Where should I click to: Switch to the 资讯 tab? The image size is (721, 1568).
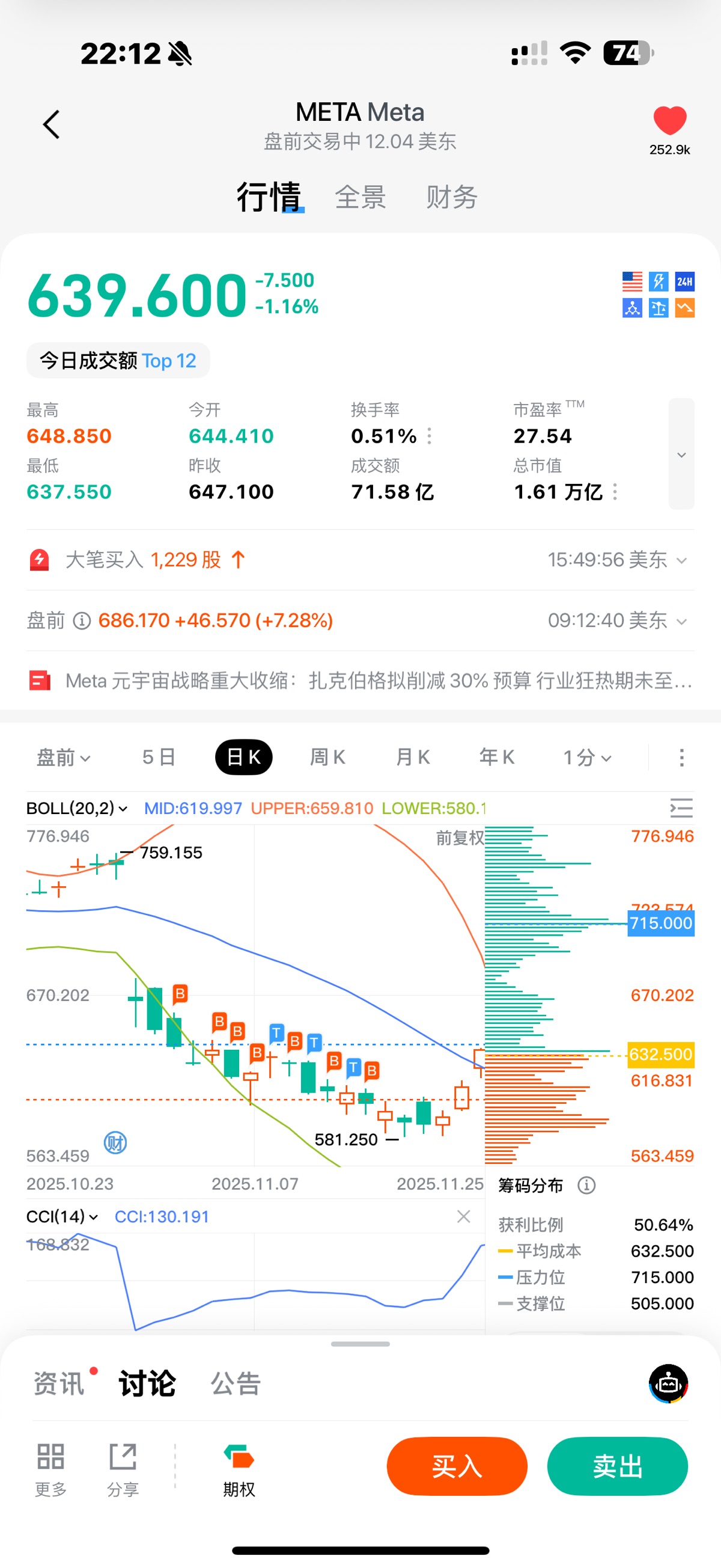pos(59,1383)
